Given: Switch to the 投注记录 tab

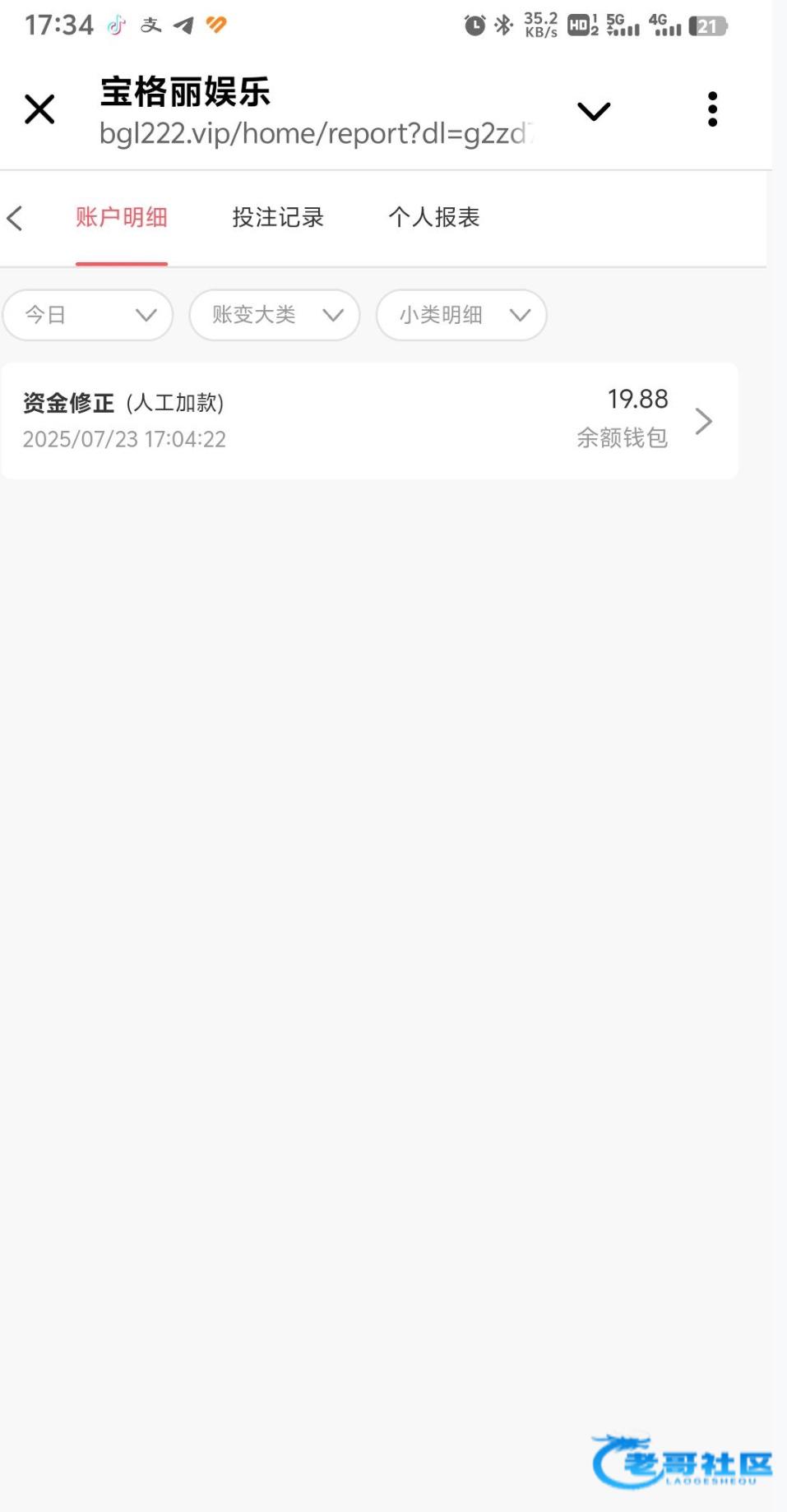Looking at the screenshot, I should click(278, 218).
